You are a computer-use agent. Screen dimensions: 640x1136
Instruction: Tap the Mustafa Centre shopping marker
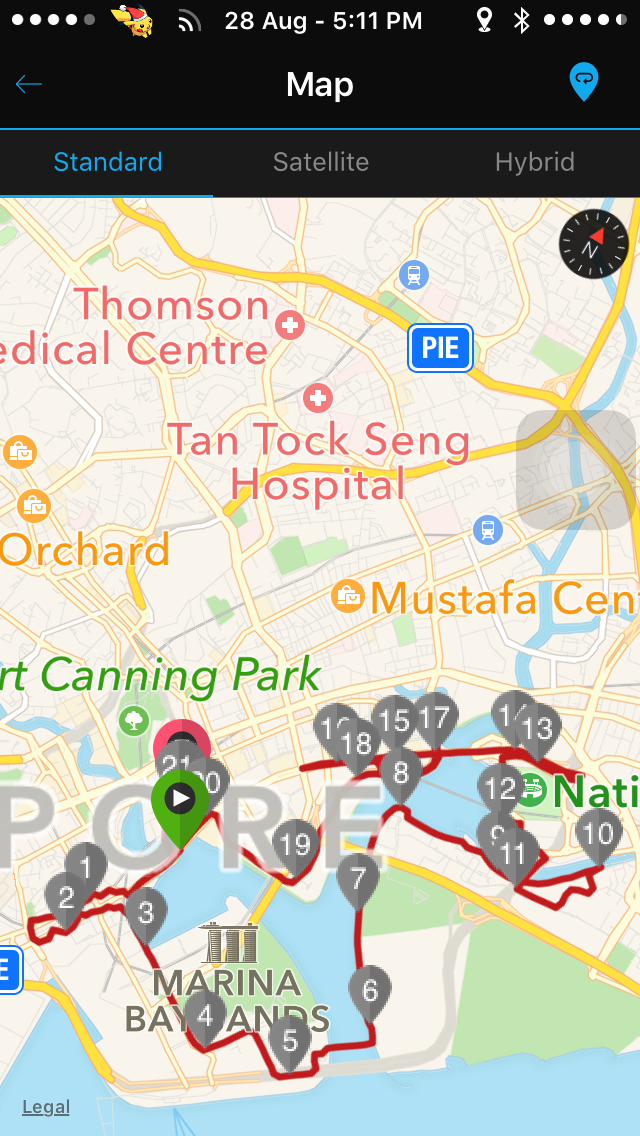point(348,597)
